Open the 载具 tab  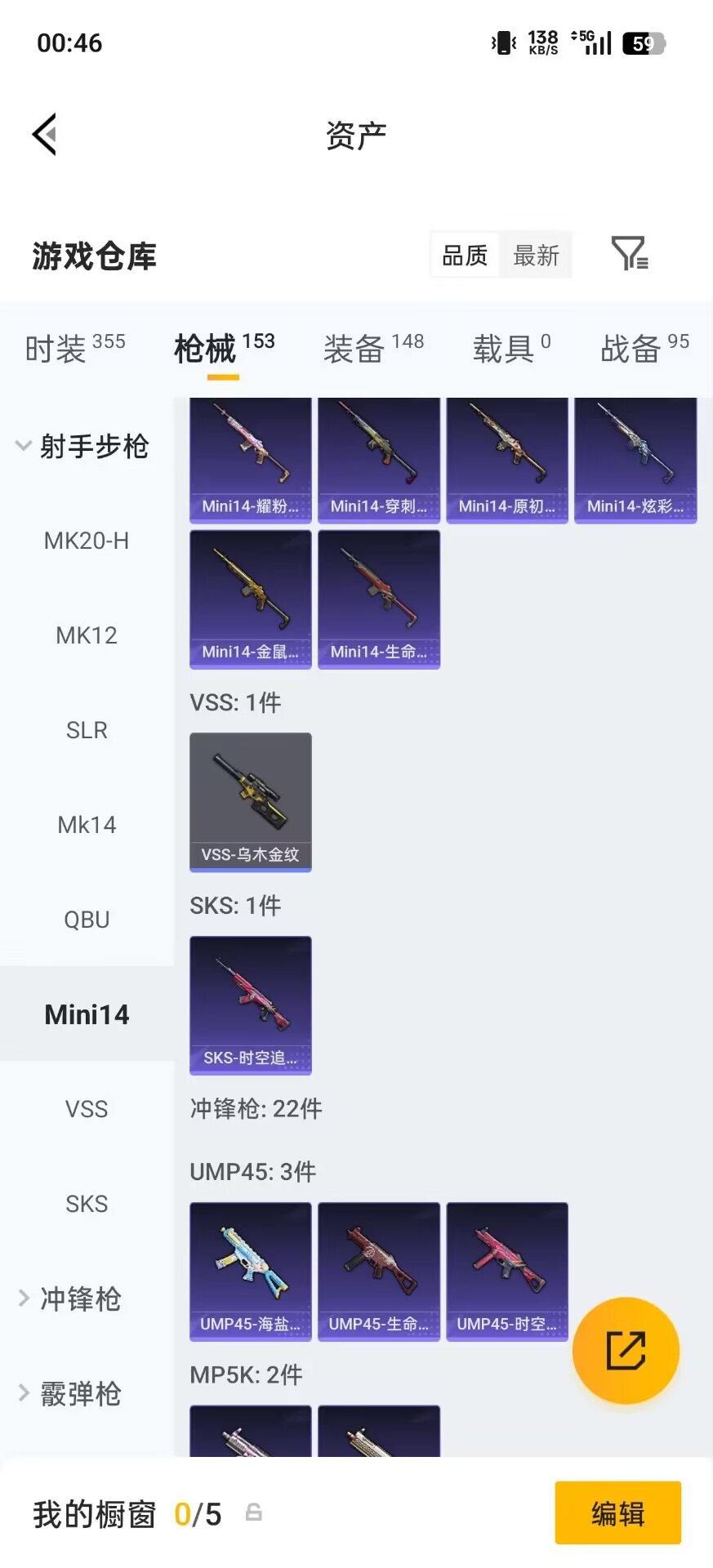pos(511,349)
